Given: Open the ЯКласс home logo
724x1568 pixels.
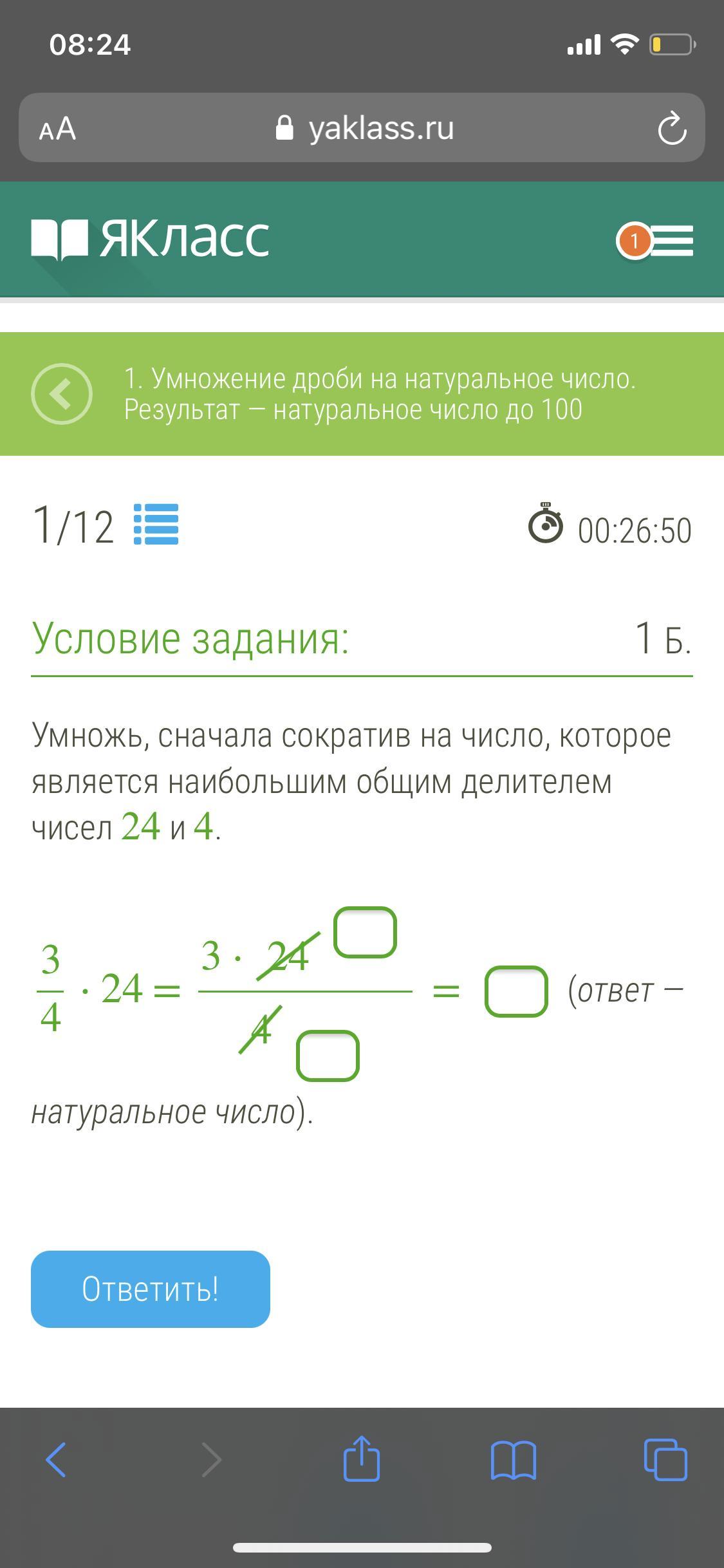Looking at the screenshot, I should coord(150,239).
